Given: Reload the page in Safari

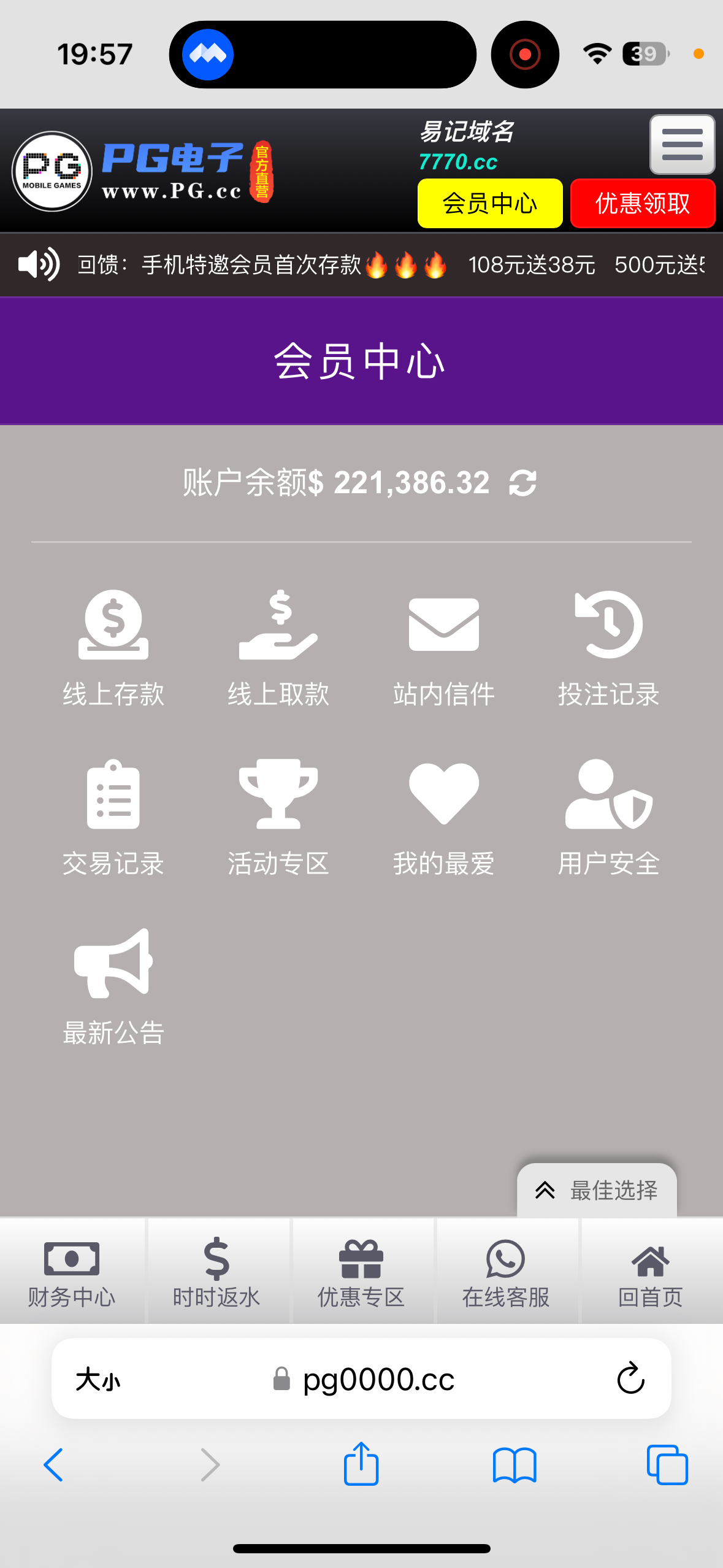Looking at the screenshot, I should point(630,1379).
